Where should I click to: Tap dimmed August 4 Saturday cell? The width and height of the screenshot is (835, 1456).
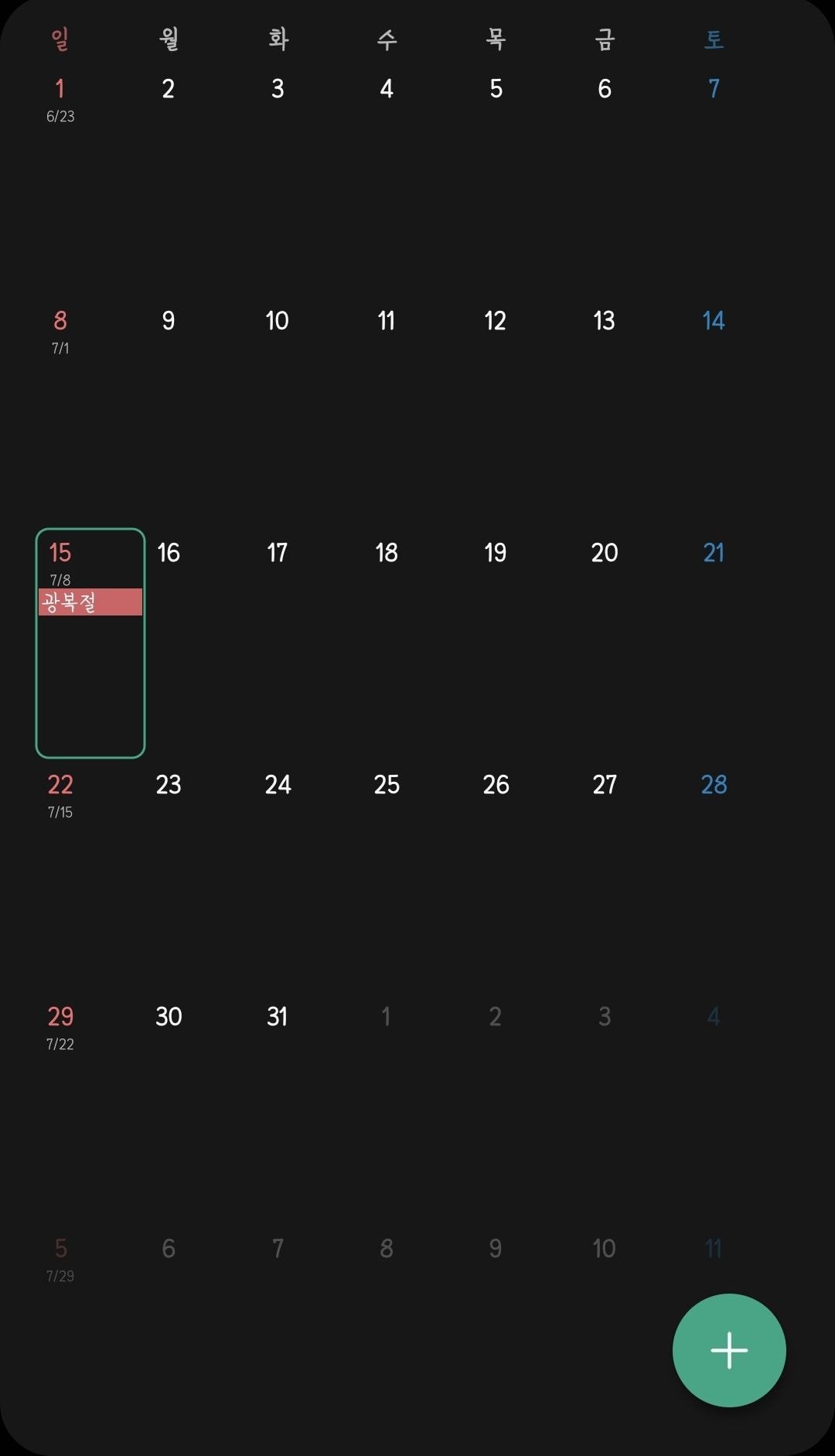tap(712, 1017)
